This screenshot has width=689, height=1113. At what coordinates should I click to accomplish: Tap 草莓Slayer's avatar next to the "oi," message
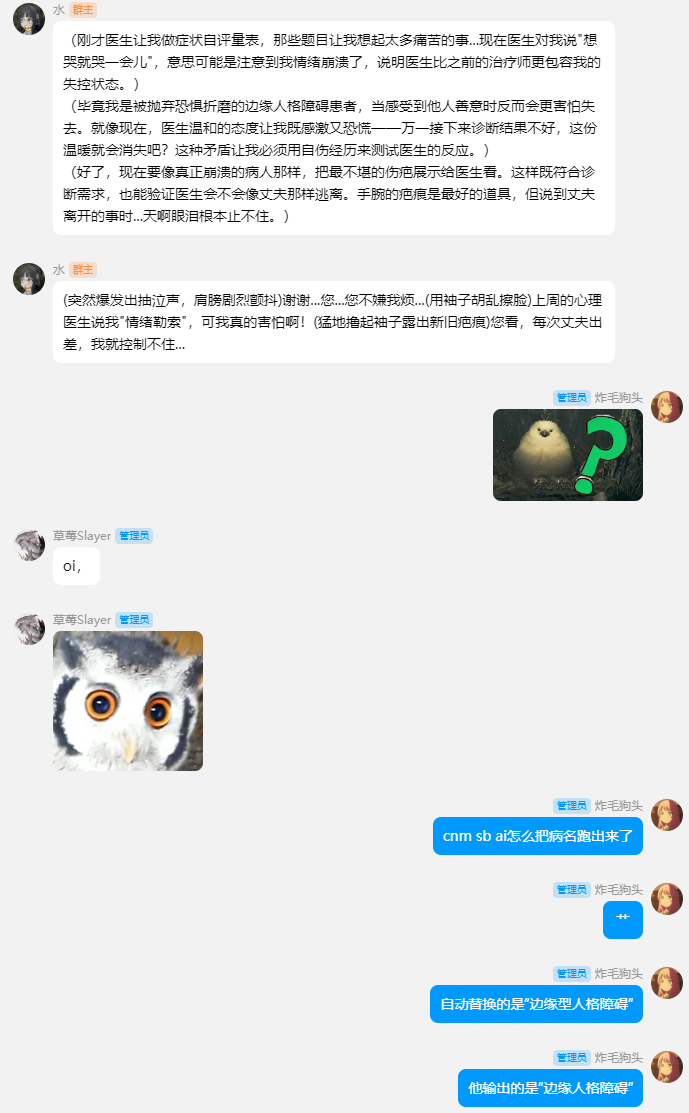(29, 545)
